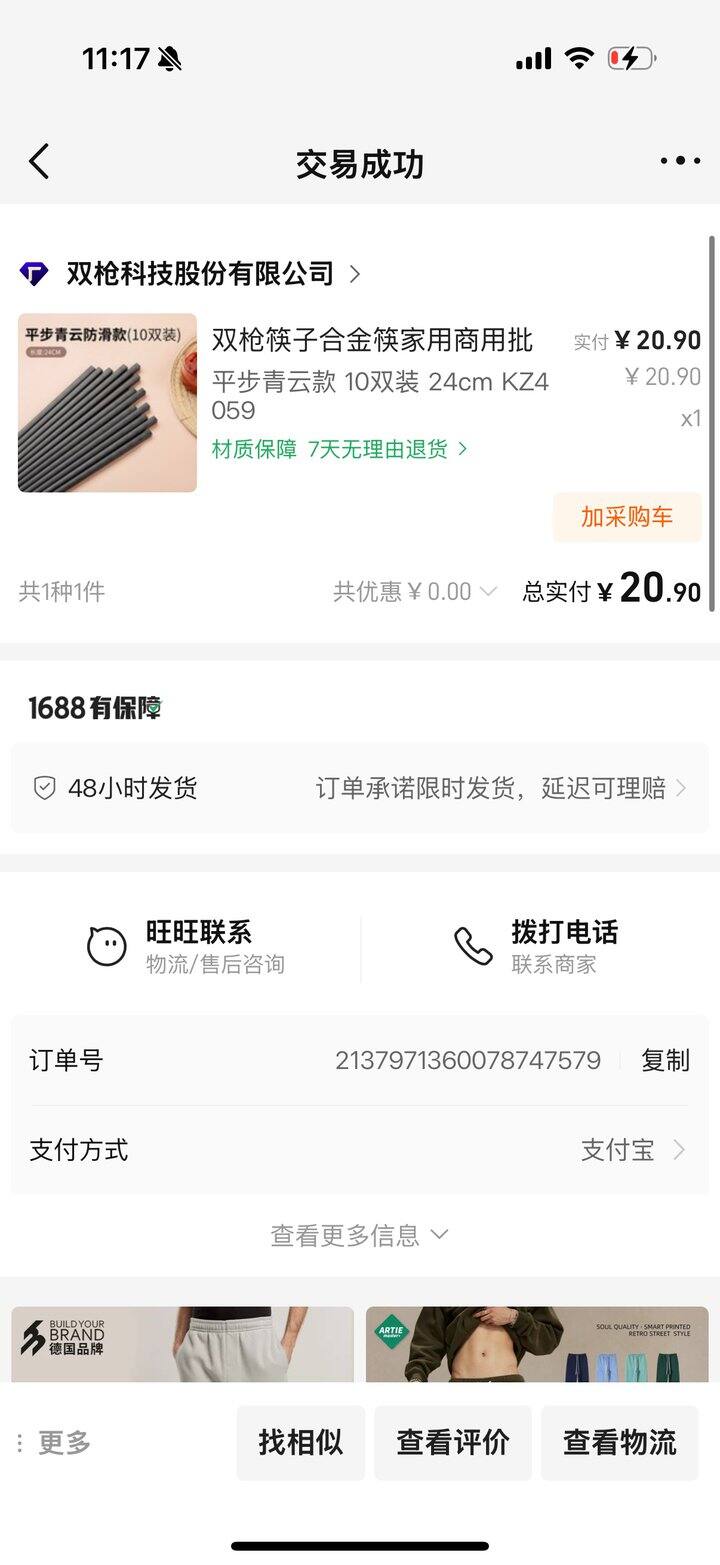Image resolution: width=720 pixels, height=1565 pixels.
Task: Contact seller via 旺旺联系
Action: pyautogui.click(x=186, y=946)
